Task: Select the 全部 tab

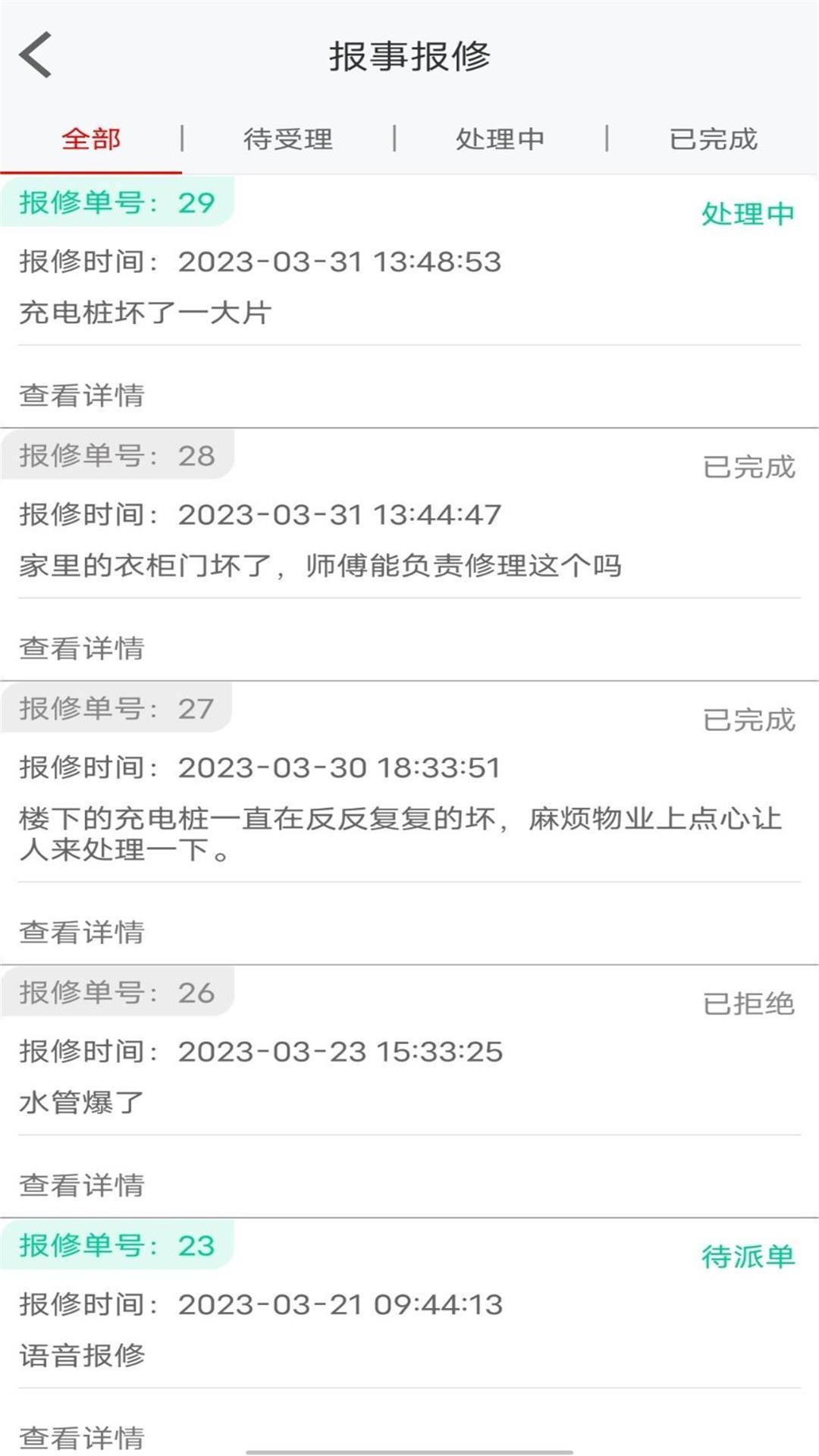Action: pos(91,140)
